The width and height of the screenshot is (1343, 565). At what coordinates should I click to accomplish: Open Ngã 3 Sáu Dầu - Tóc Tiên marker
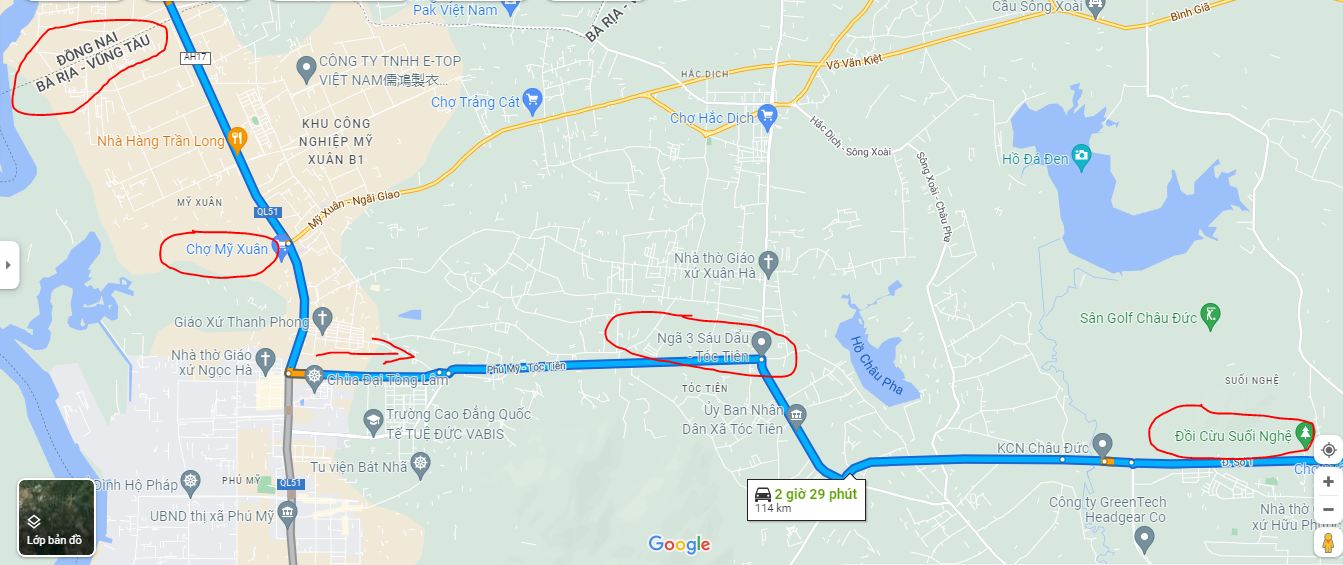click(761, 339)
